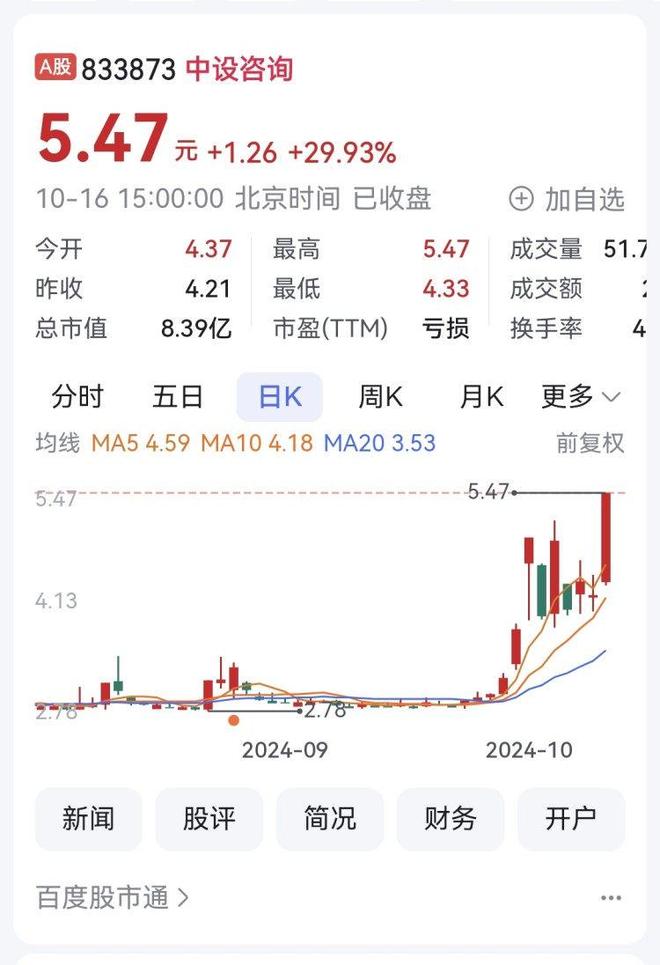Expand the 更多 chart options dropdown
This screenshot has width=660, height=965.
pyautogui.click(x=581, y=397)
